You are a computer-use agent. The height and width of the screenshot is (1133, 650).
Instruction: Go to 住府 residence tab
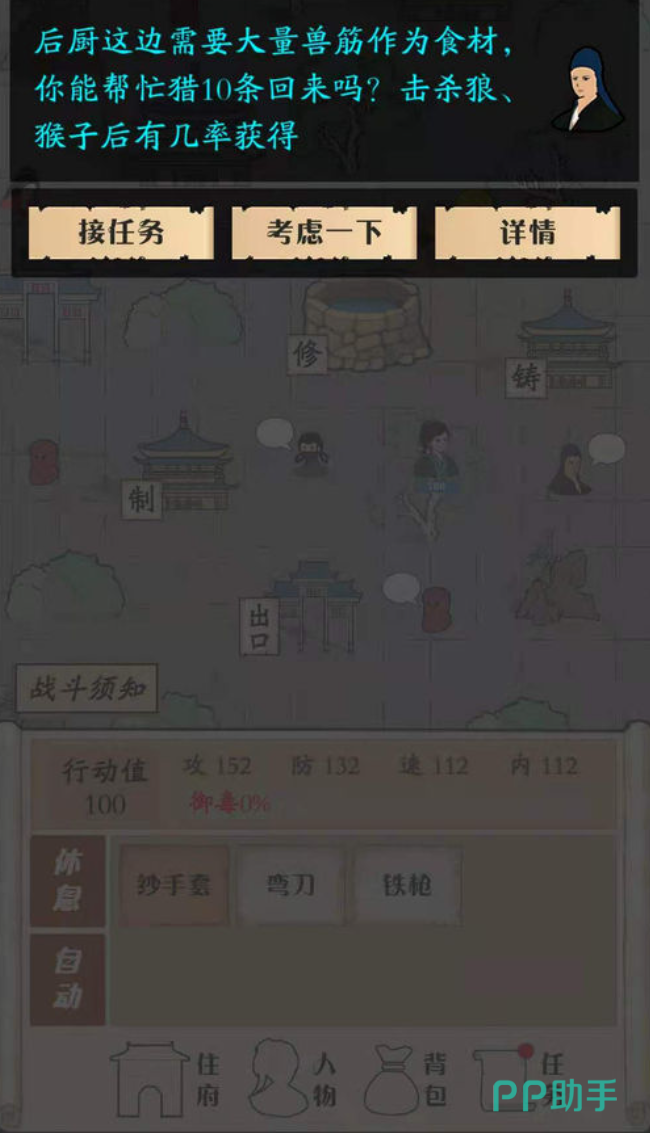[165, 1078]
